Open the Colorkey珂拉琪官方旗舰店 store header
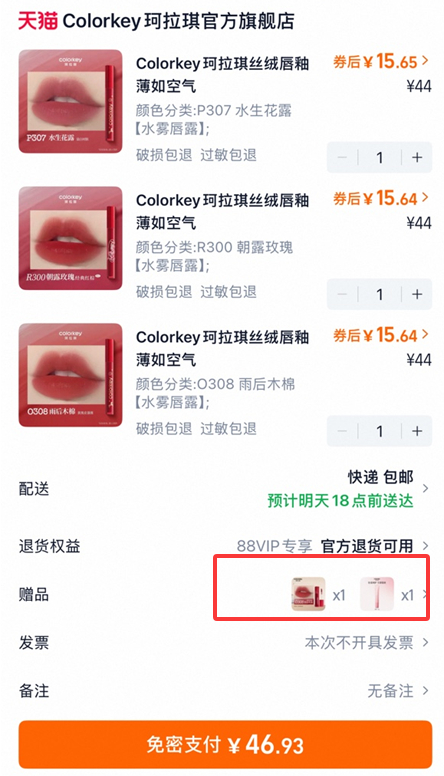 tap(156, 21)
